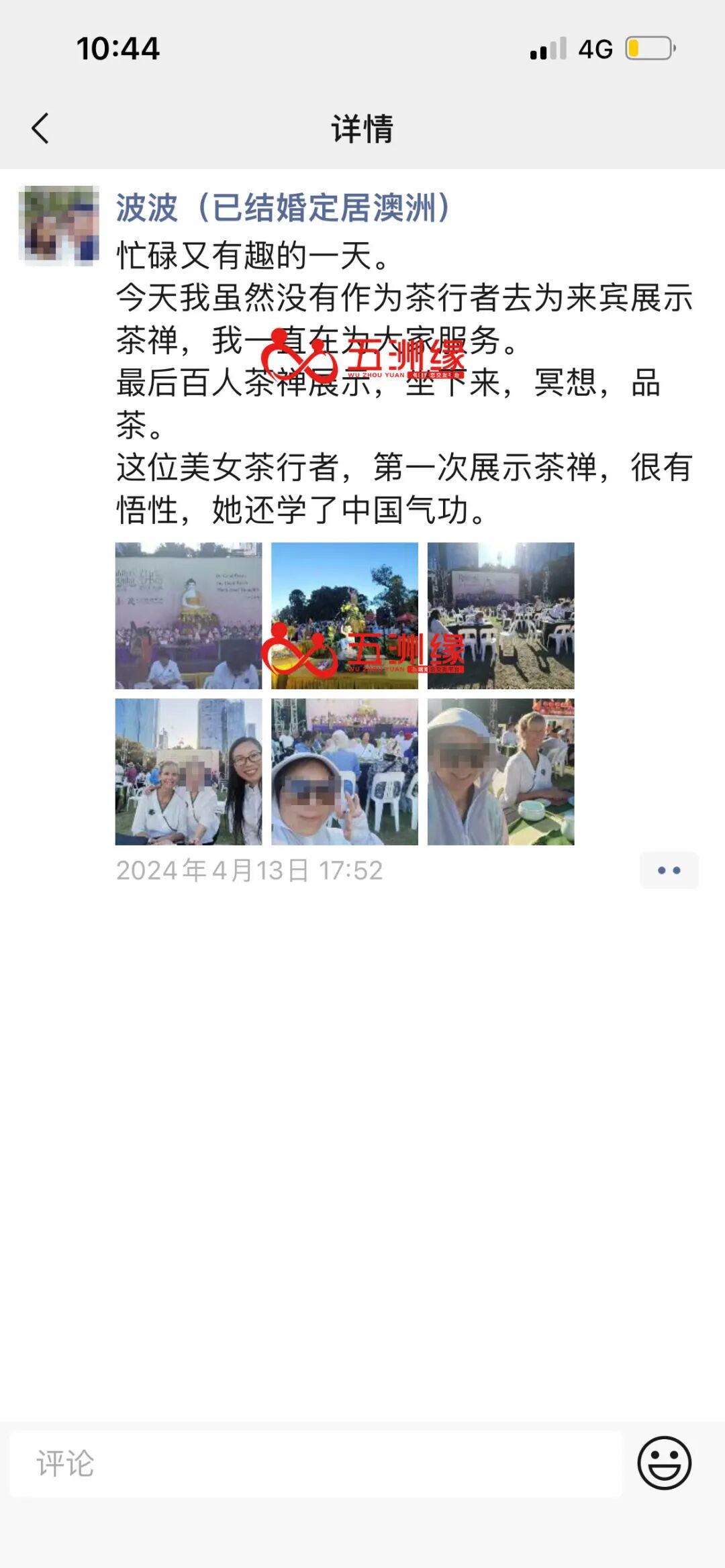Image resolution: width=725 pixels, height=1568 pixels.
Task: Open the last photo with the tea set
Action: tap(501, 772)
